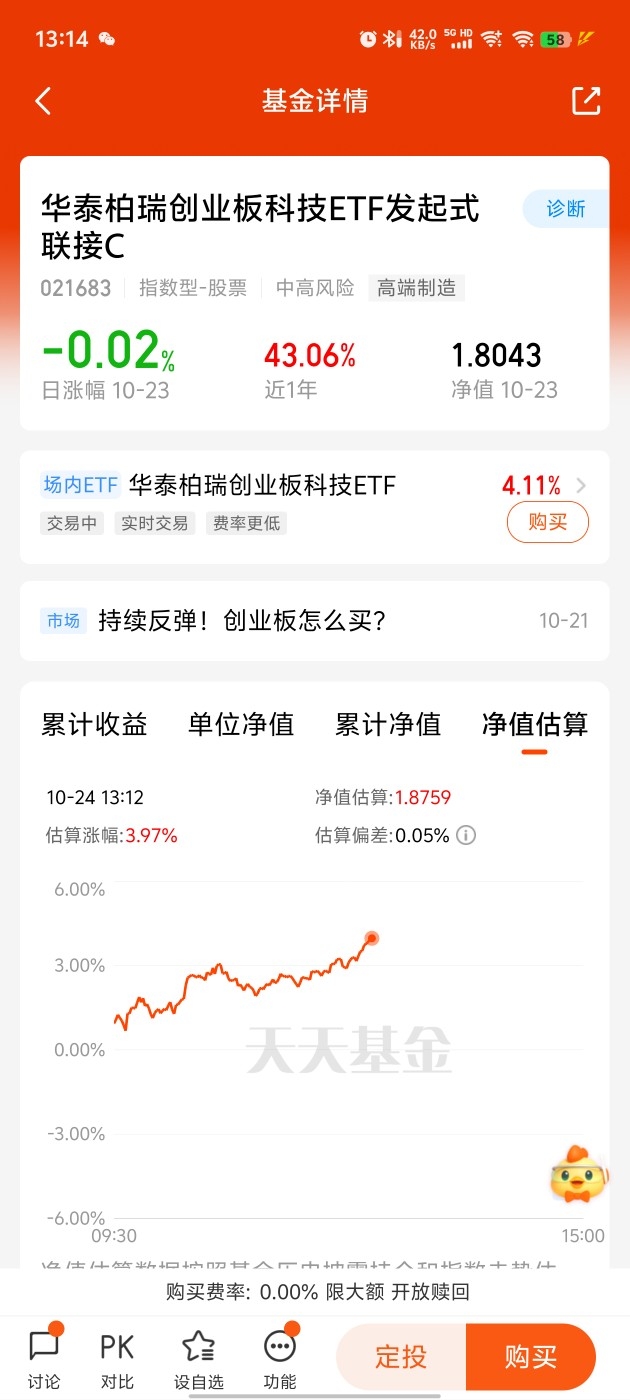Tap 购买 on the 场内ETF card

[x=547, y=522]
